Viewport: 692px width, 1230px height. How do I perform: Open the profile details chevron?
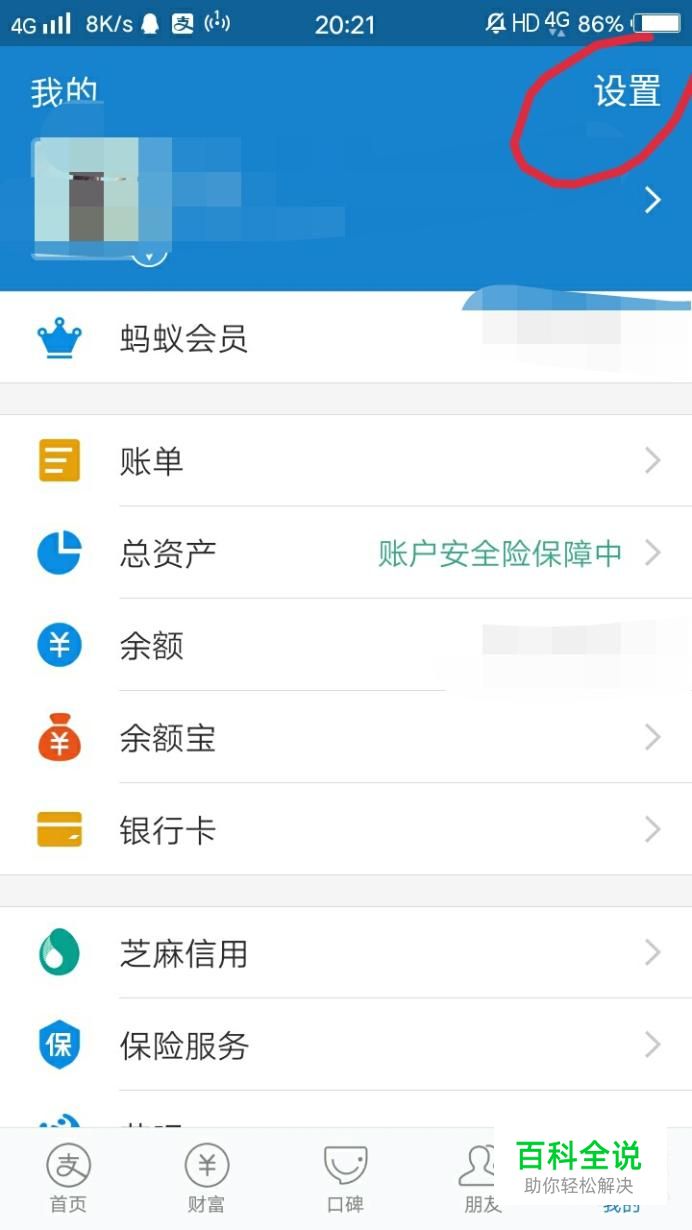click(x=653, y=201)
